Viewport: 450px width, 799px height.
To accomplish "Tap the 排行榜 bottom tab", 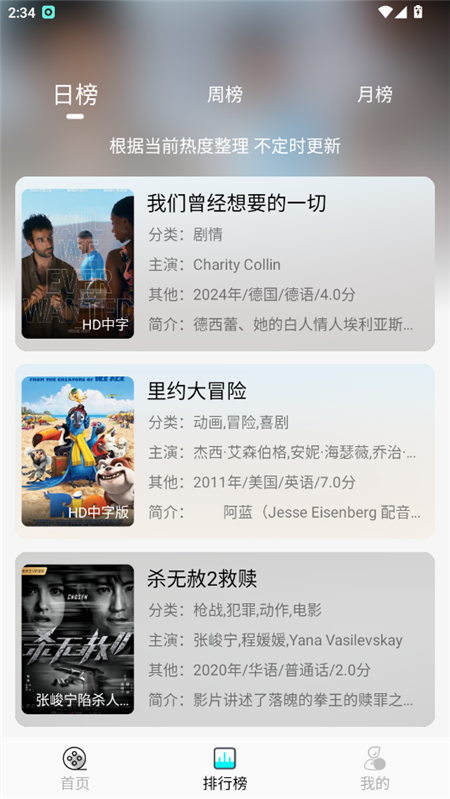I will [x=225, y=768].
